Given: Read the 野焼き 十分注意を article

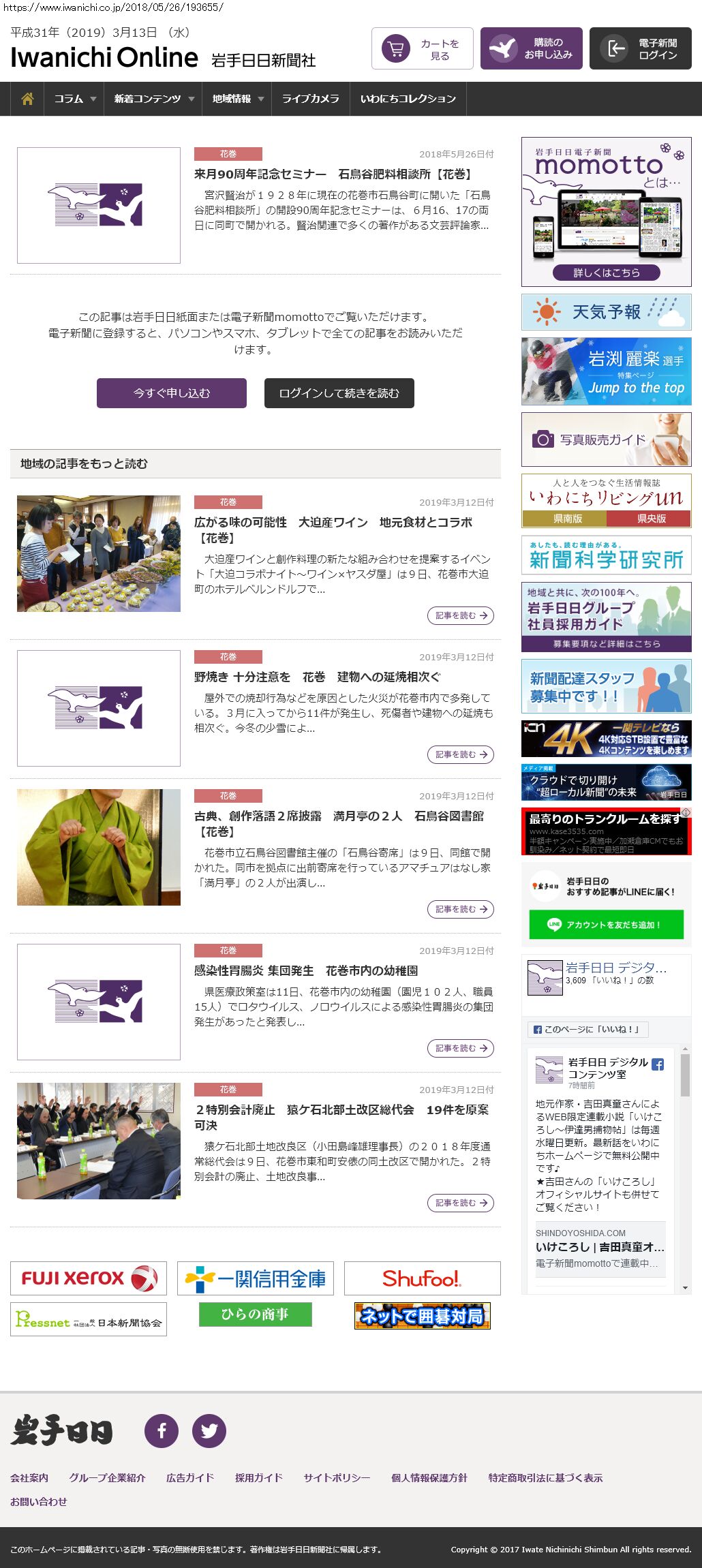Looking at the screenshot, I should [x=318, y=677].
